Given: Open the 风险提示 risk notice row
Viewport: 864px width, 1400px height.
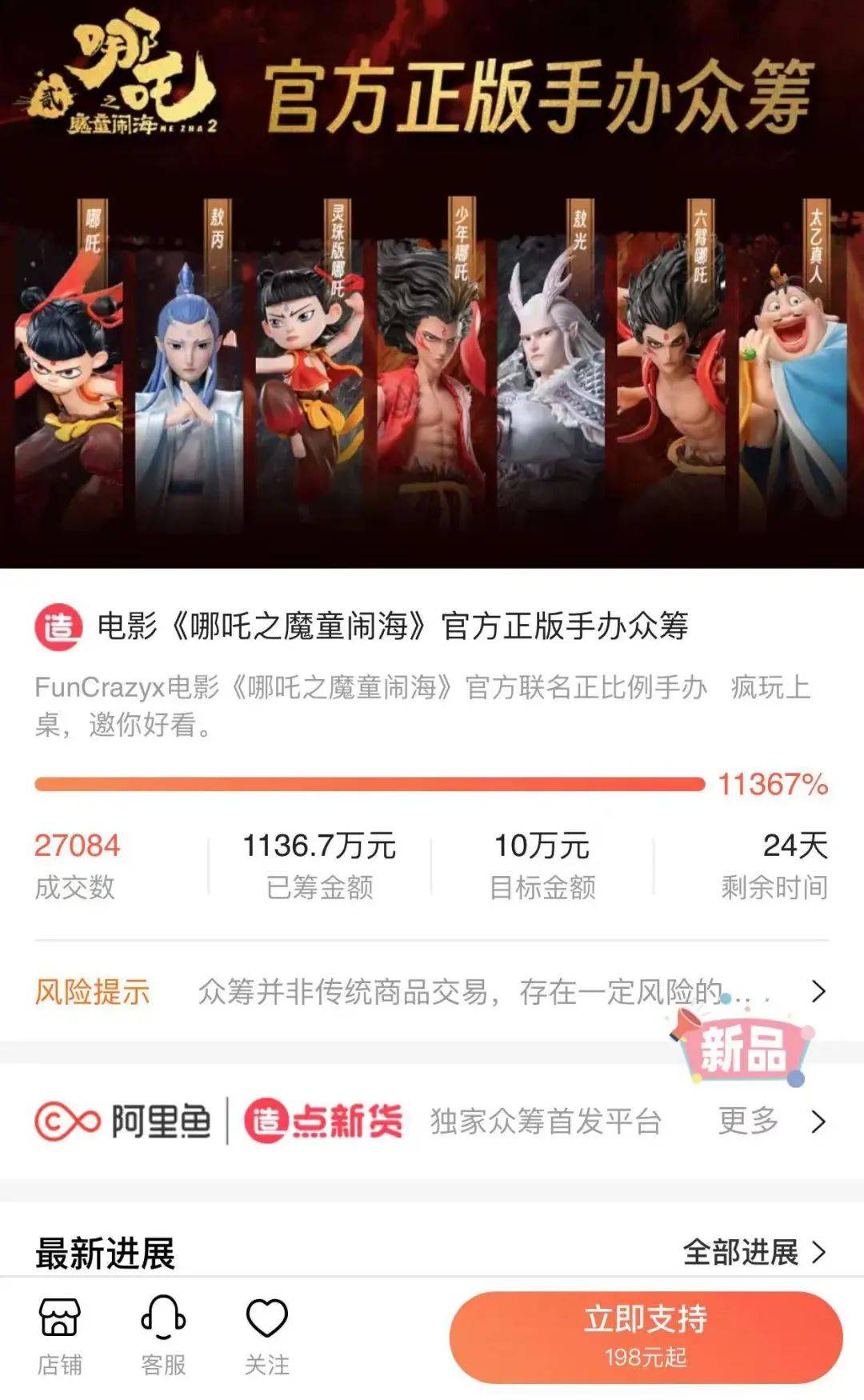Looking at the screenshot, I should click(432, 992).
